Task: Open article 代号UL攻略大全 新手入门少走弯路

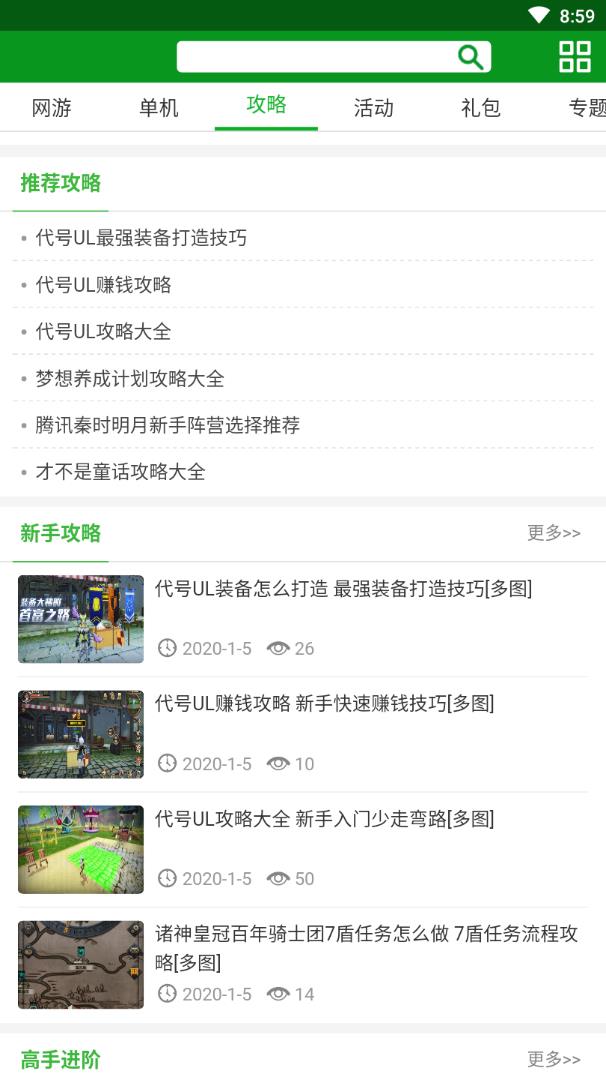Action: (x=324, y=819)
